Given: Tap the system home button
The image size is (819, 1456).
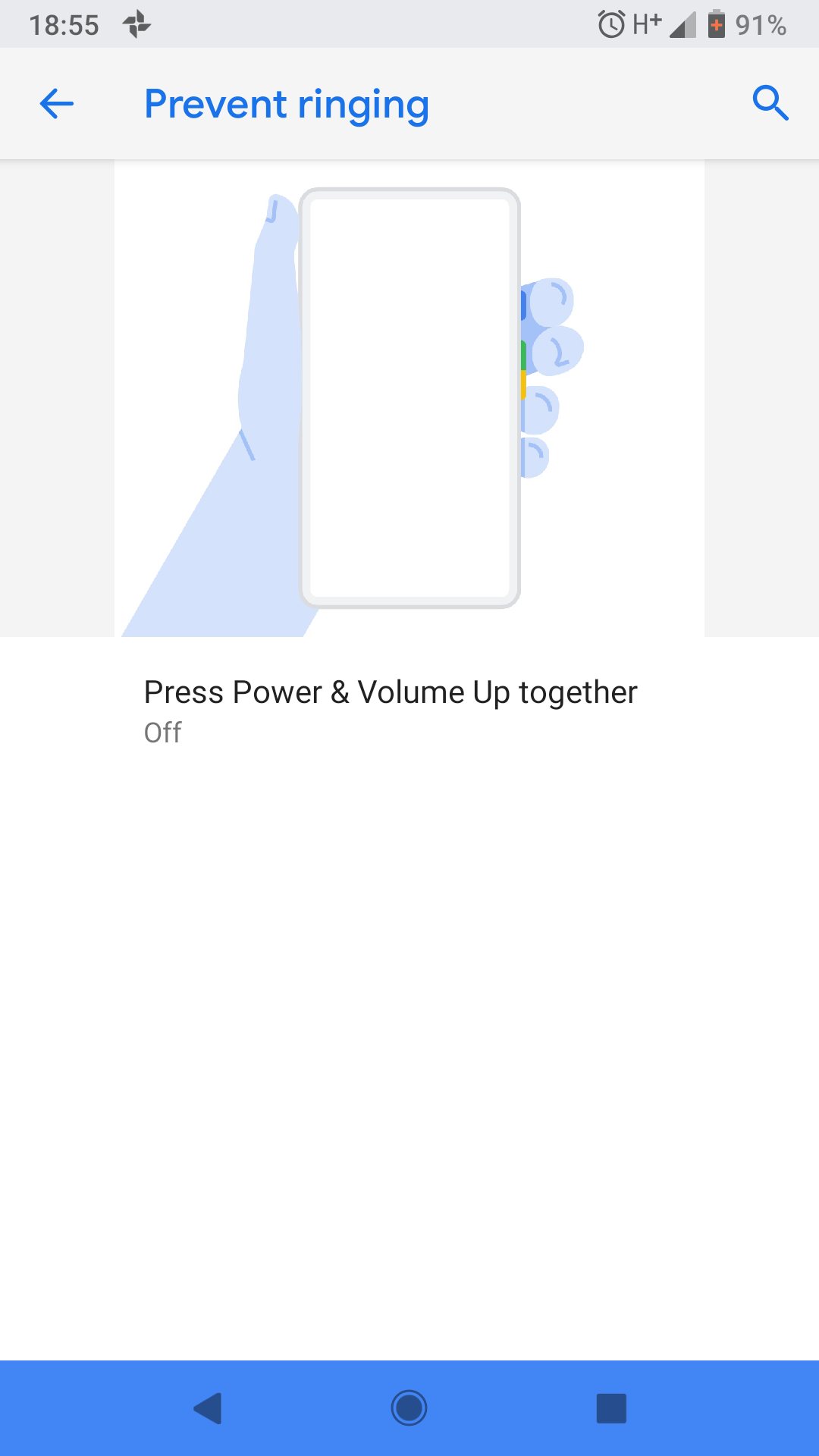Looking at the screenshot, I should [x=409, y=1408].
